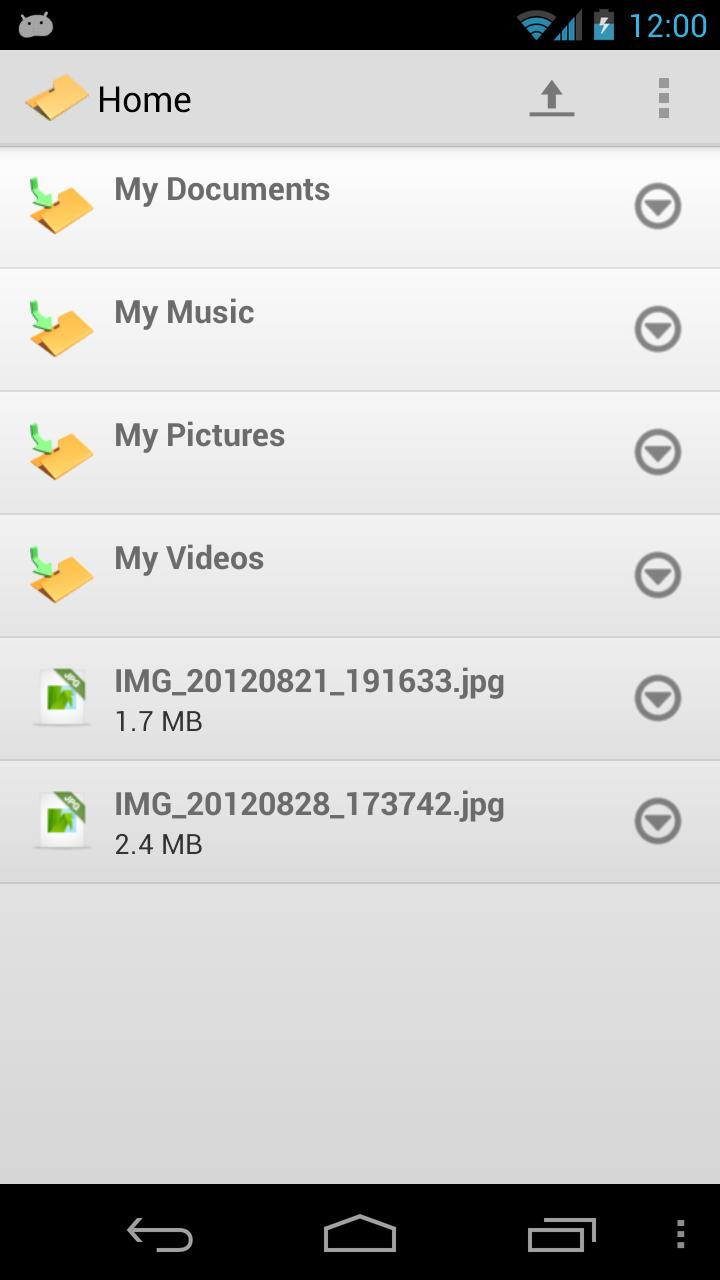
Task: Expand options arrow for My Videos
Action: point(658,576)
